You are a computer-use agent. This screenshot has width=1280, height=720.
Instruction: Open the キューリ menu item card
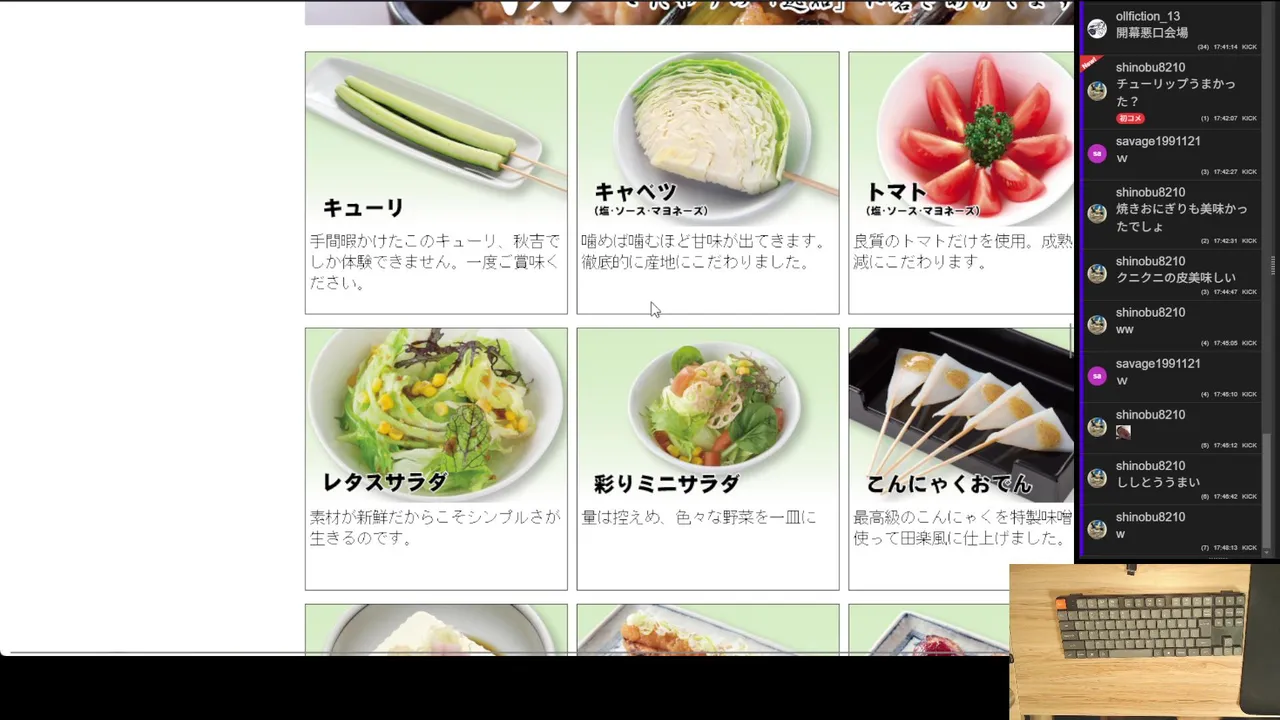[436, 182]
